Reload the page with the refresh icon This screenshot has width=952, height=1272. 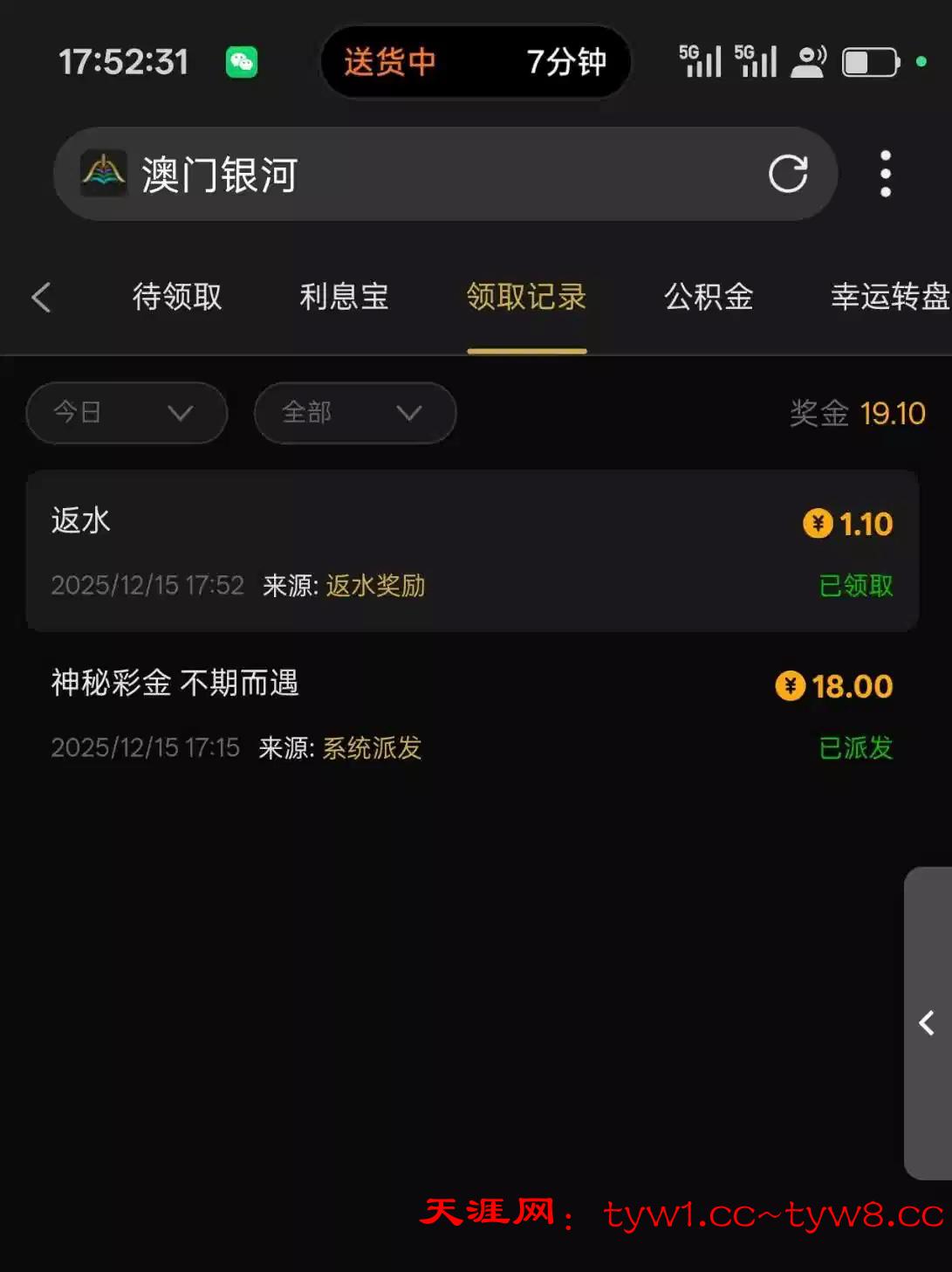click(787, 174)
